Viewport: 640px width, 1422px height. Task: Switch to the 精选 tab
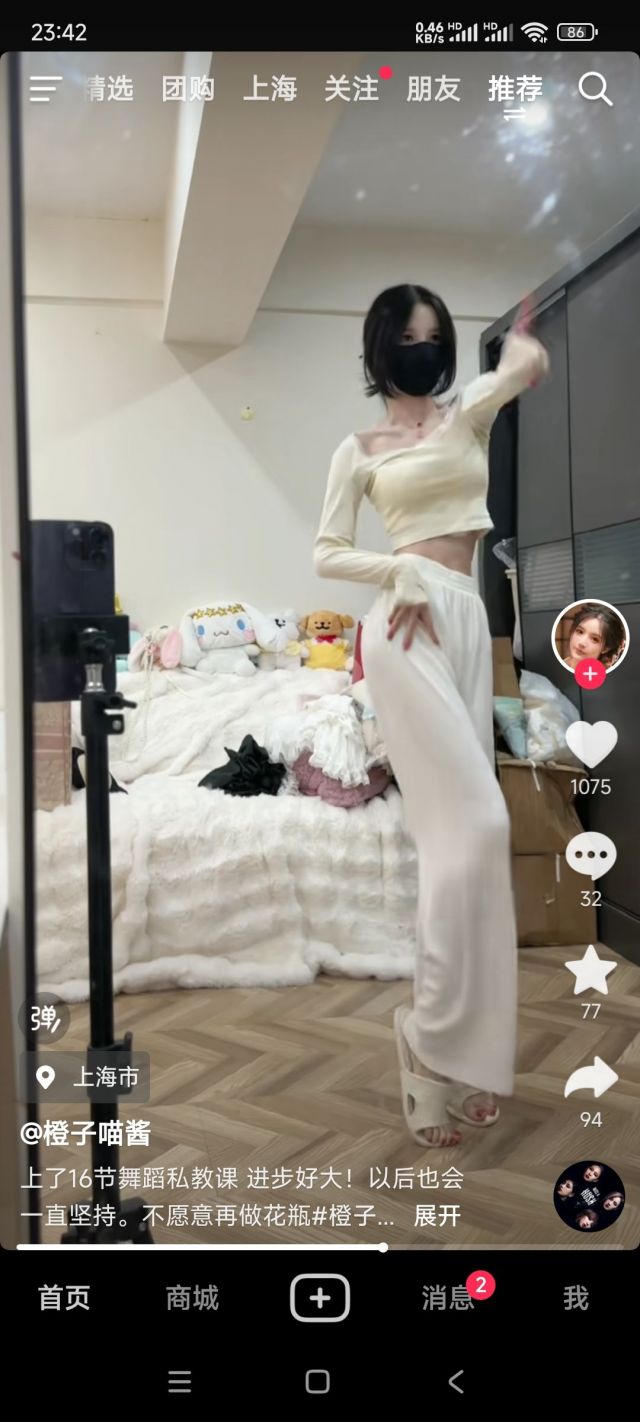coord(109,89)
